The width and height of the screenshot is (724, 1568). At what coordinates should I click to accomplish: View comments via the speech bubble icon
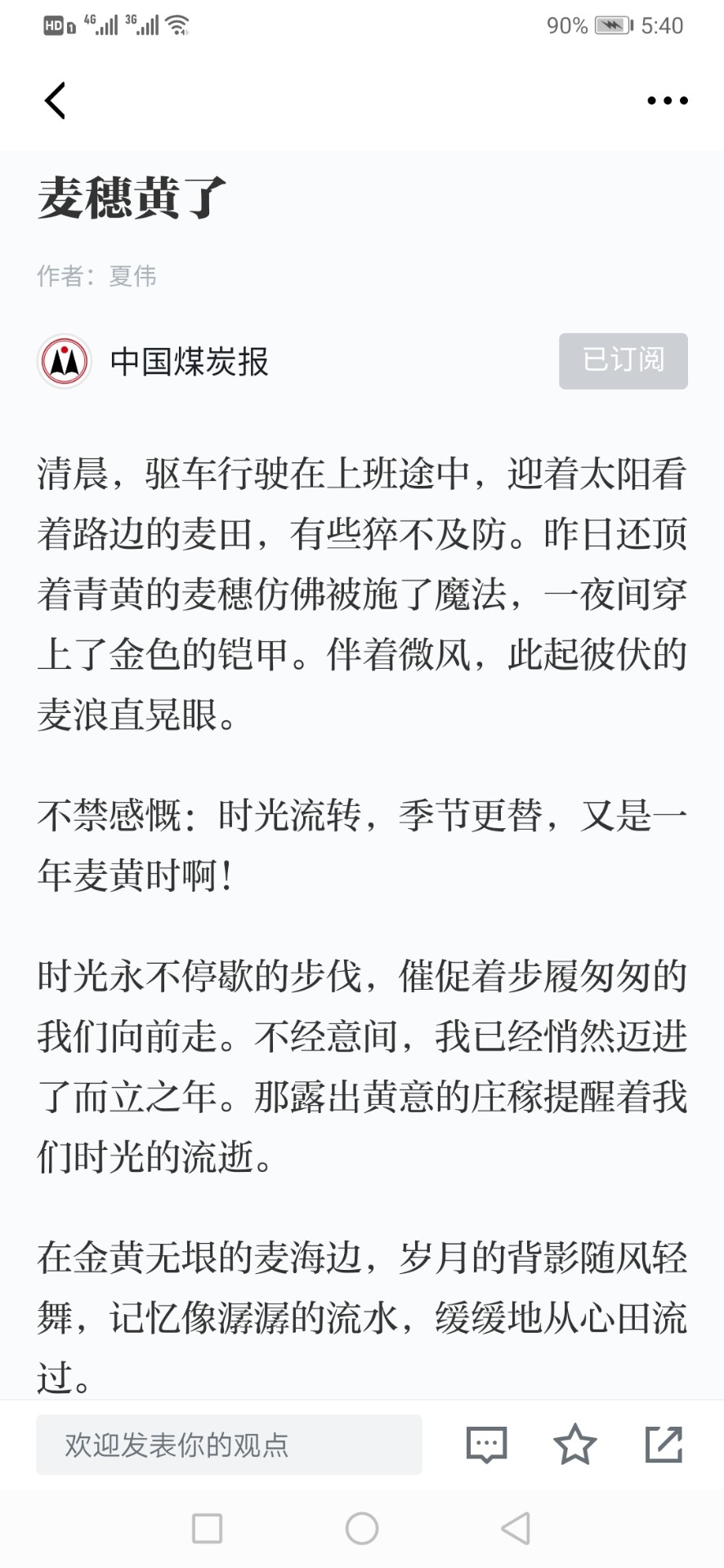pos(486,1444)
